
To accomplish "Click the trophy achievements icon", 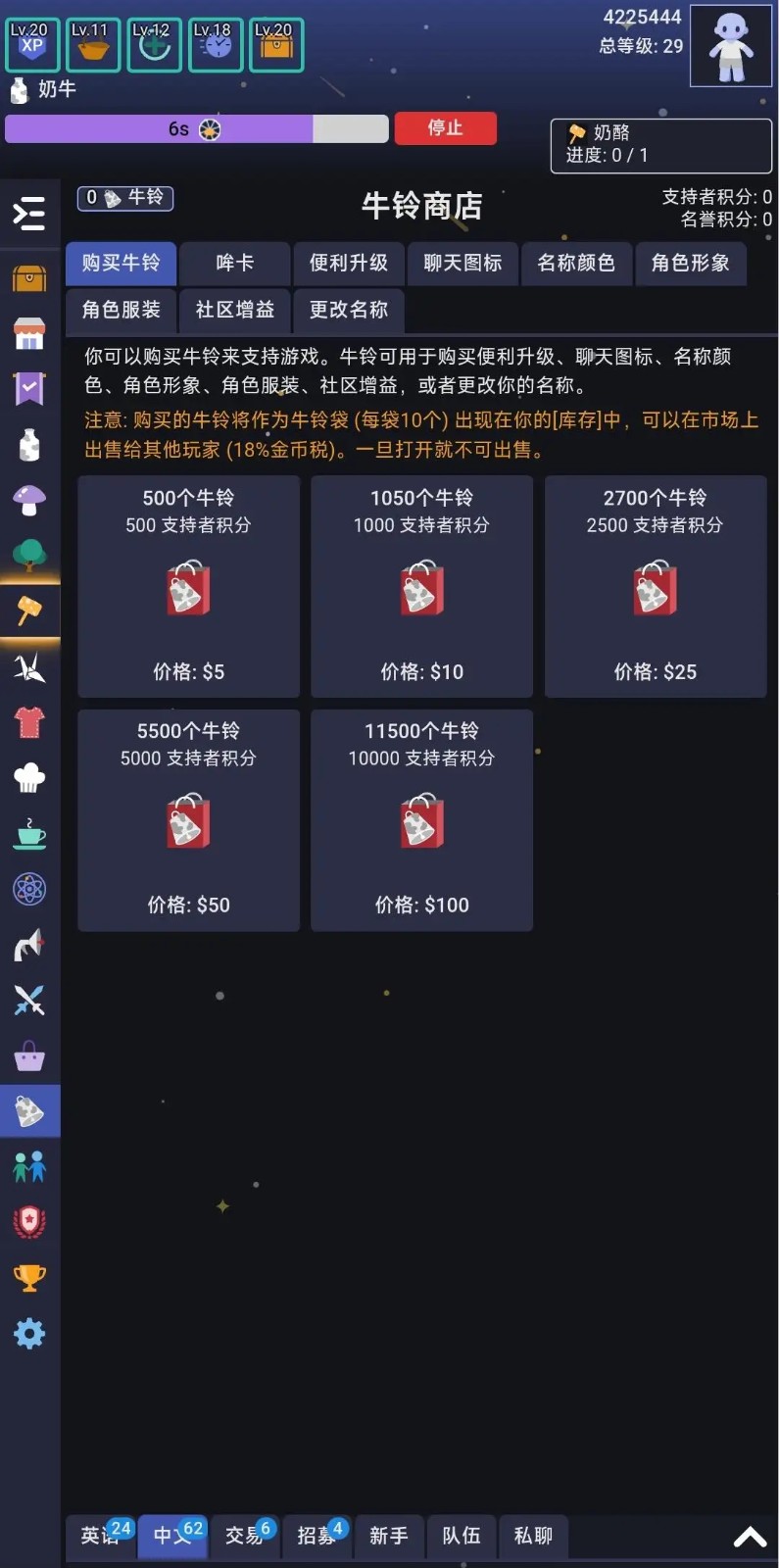I will [29, 1275].
